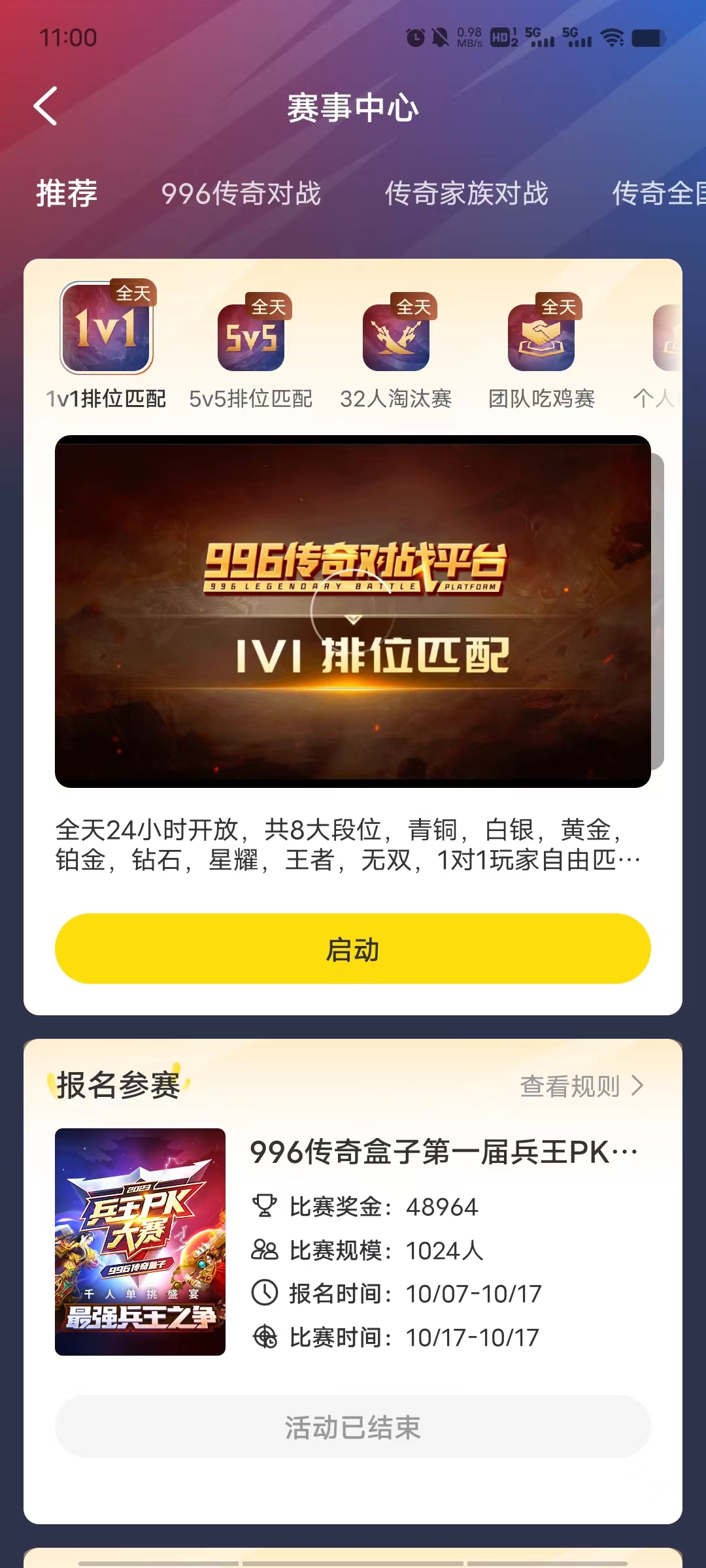Select the 推荐 tab
The height and width of the screenshot is (1568, 706).
[65, 193]
